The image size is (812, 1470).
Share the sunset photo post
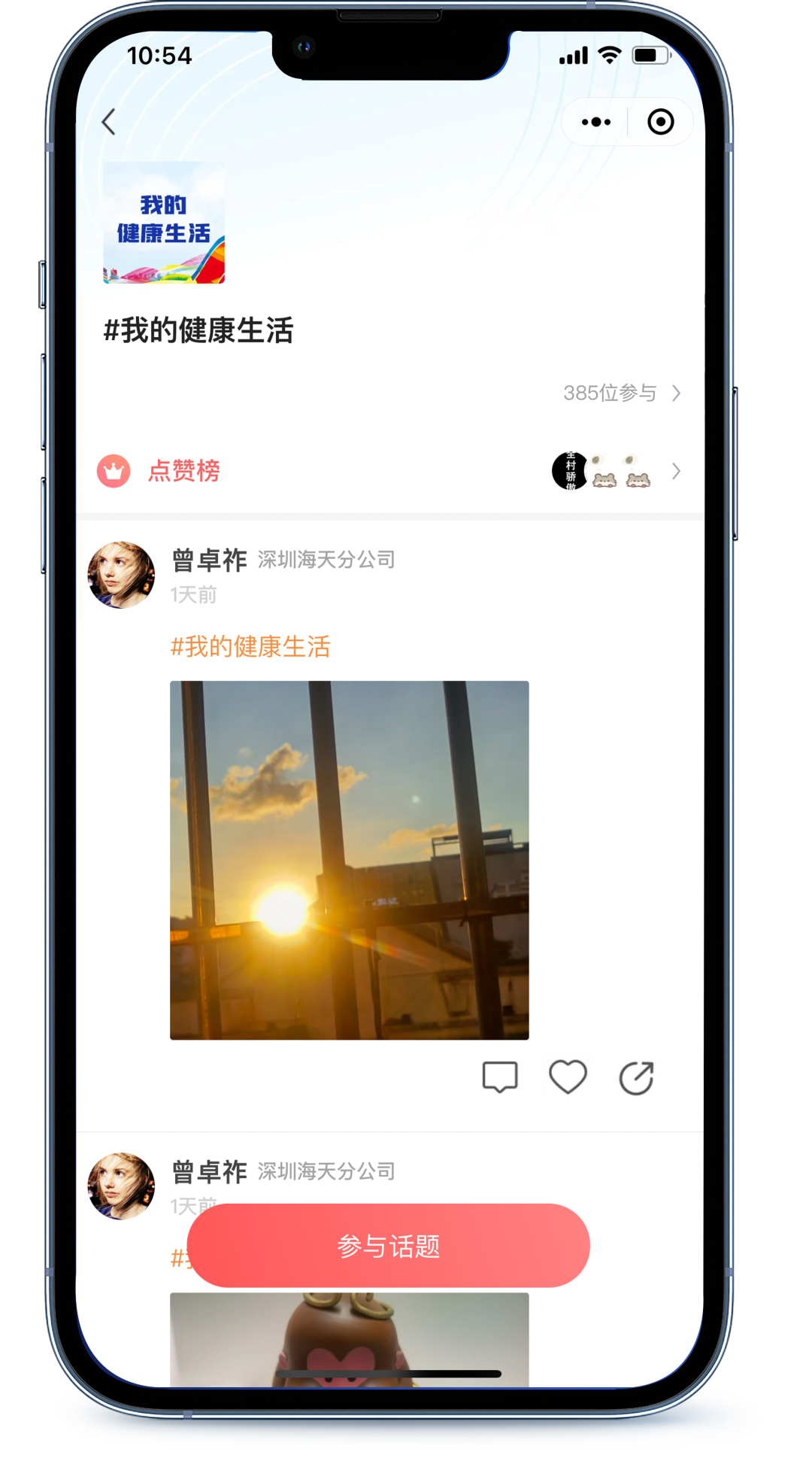[x=636, y=1077]
